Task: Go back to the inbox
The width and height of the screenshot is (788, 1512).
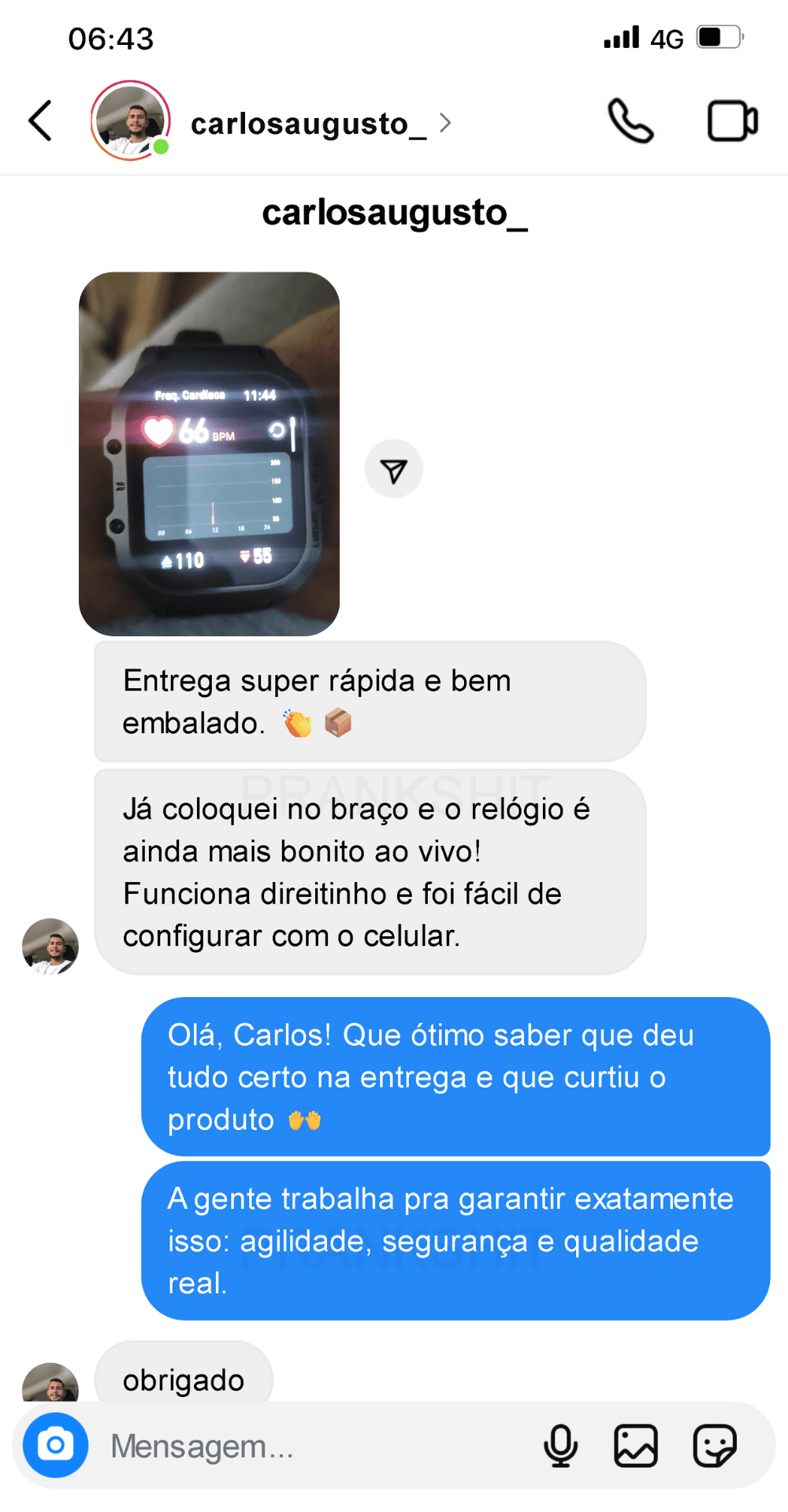Action: coord(41,121)
